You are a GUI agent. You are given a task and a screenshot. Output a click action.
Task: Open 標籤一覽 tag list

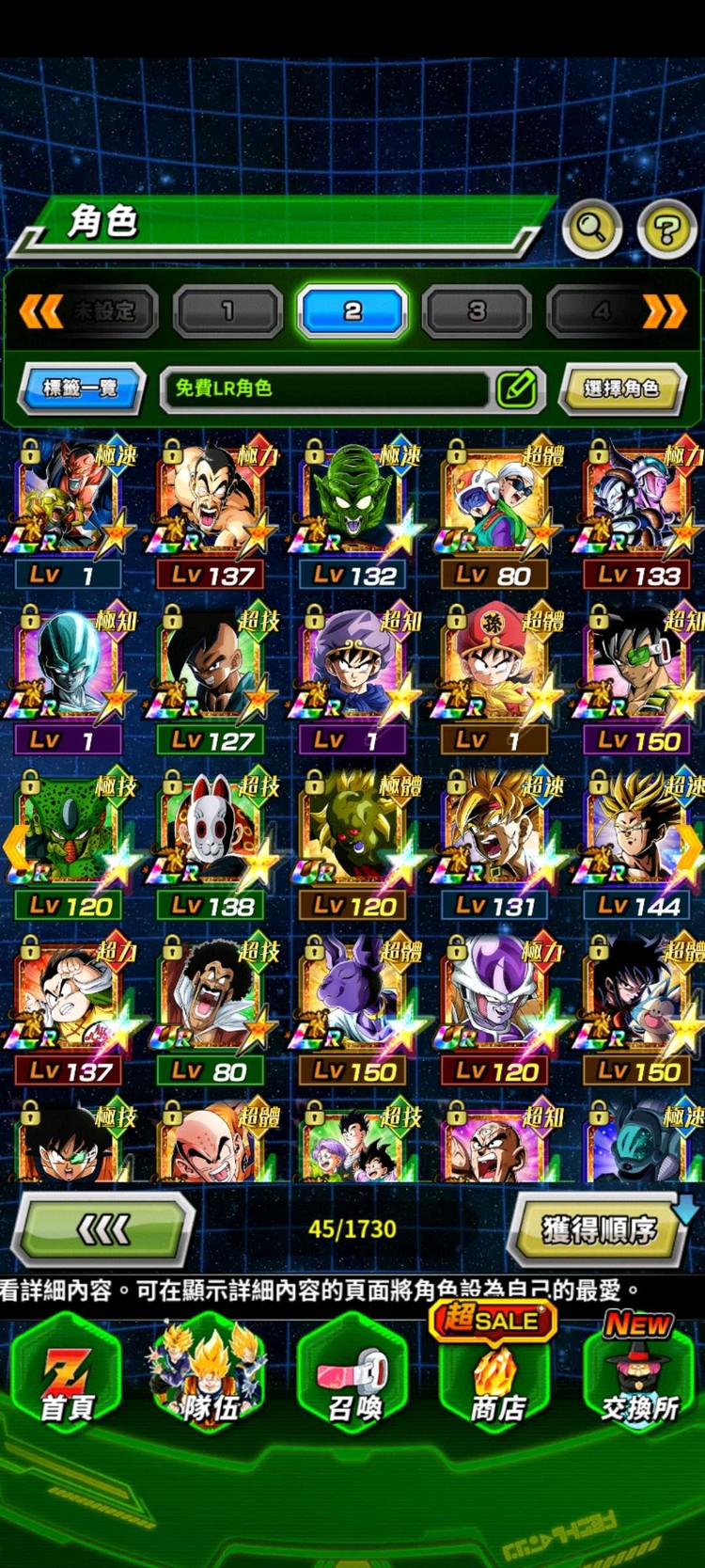pyautogui.click(x=81, y=388)
